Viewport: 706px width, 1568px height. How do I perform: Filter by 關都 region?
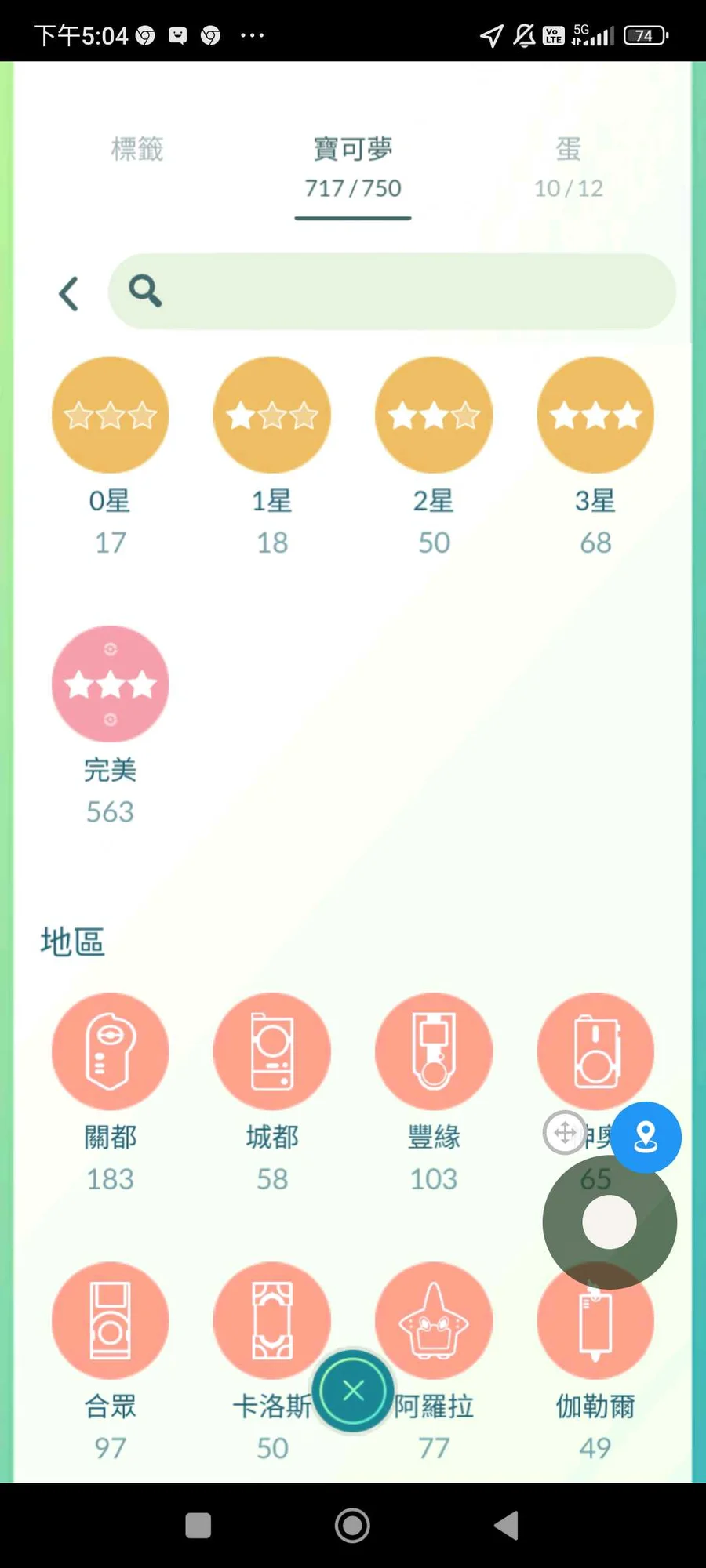[x=111, y=1051]
